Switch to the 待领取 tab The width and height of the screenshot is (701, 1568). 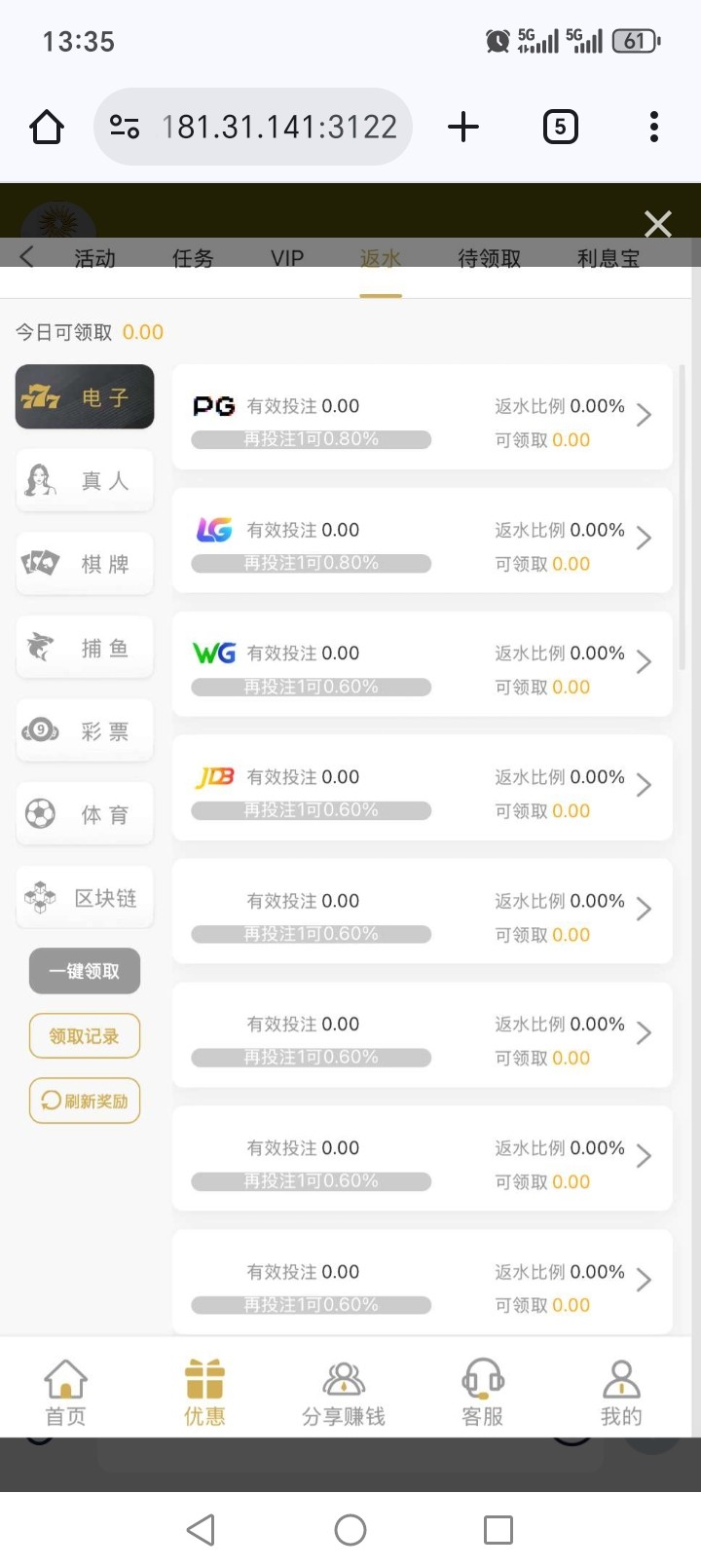(x=490, y=259)
